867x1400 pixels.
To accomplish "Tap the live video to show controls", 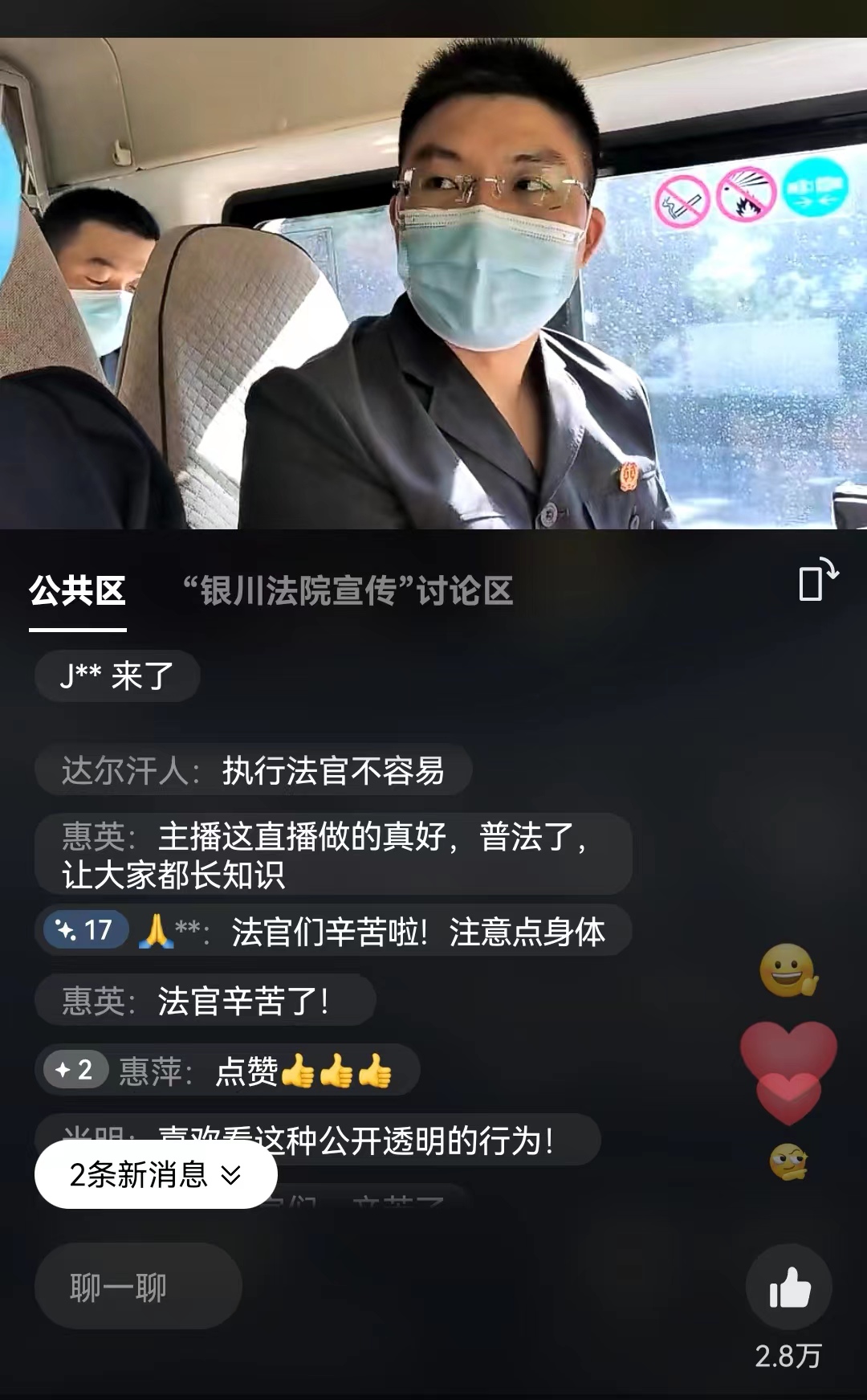I will 433,283.
